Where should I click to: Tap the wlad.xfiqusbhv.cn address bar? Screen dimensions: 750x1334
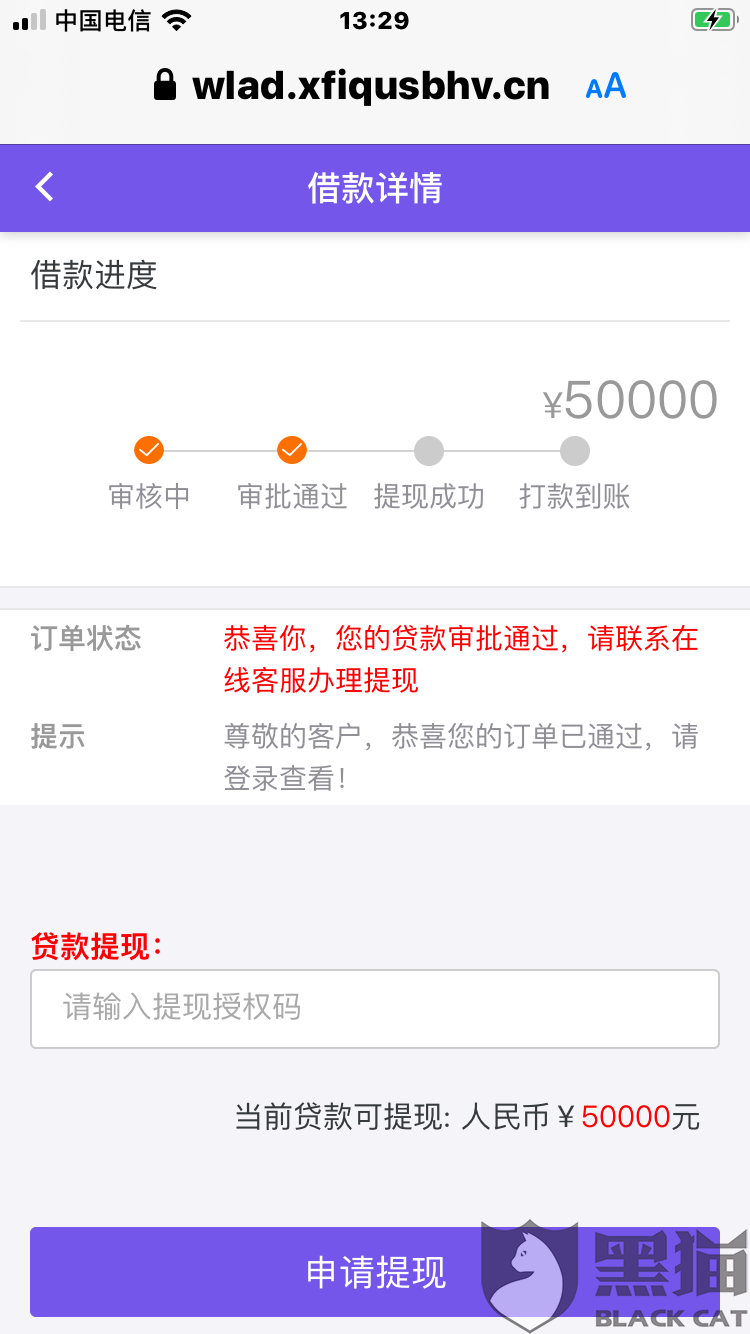coord(352,86)
